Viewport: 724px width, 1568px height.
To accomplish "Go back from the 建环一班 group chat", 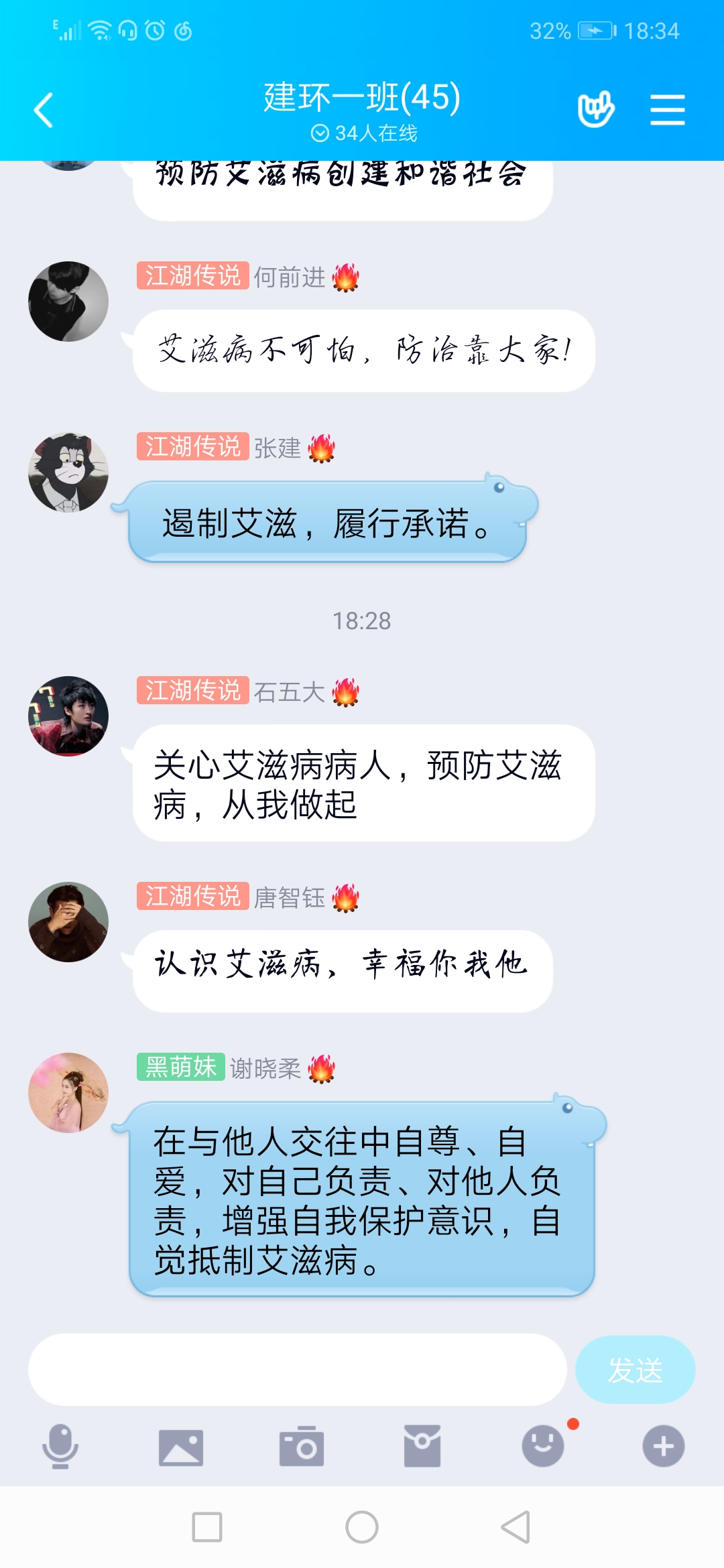I will point(44,111).
